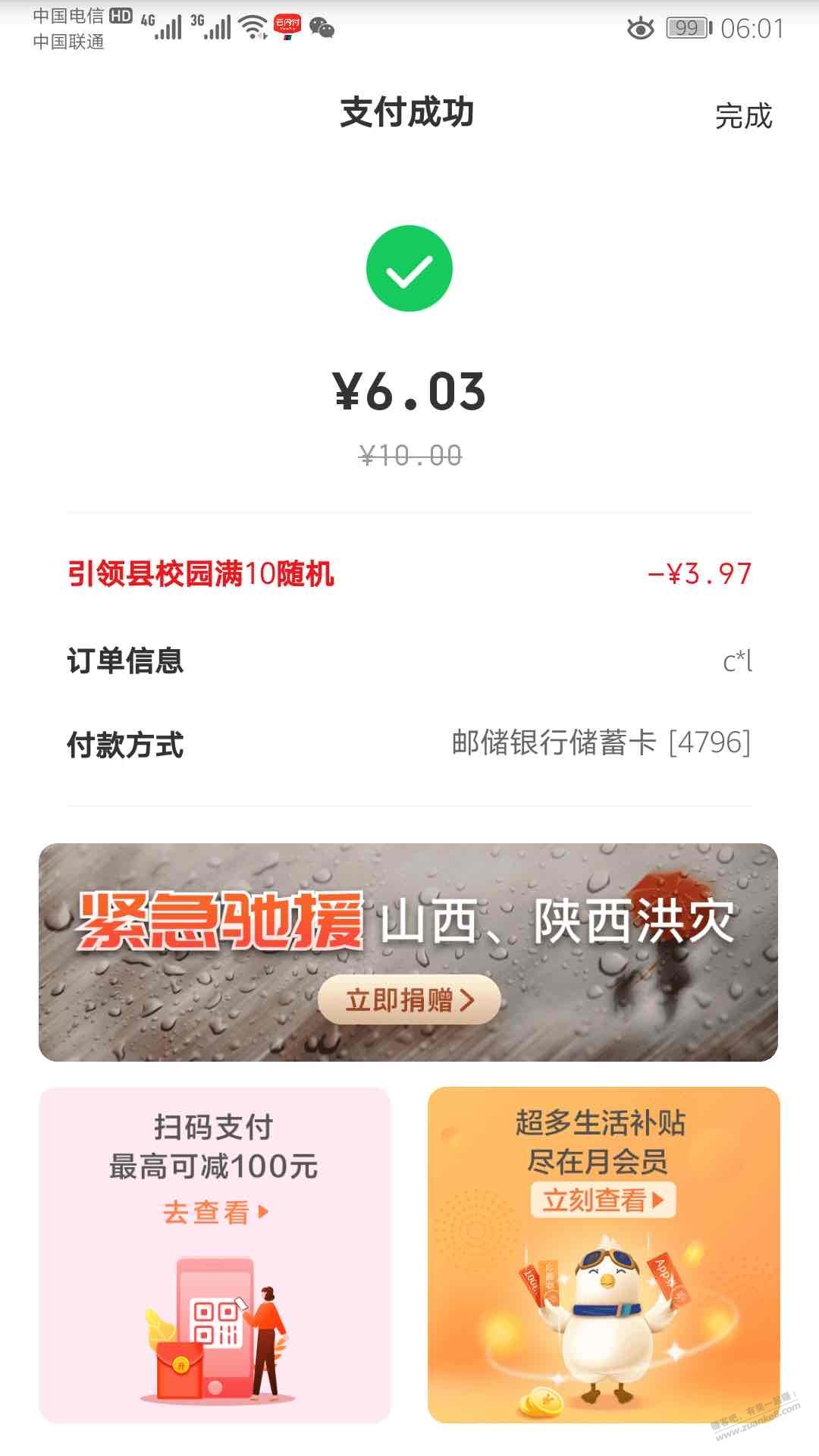This screenshot has width=819, height=1456.
Task: Tap 完成 to finish payment
Action: [x=743, y=116]
